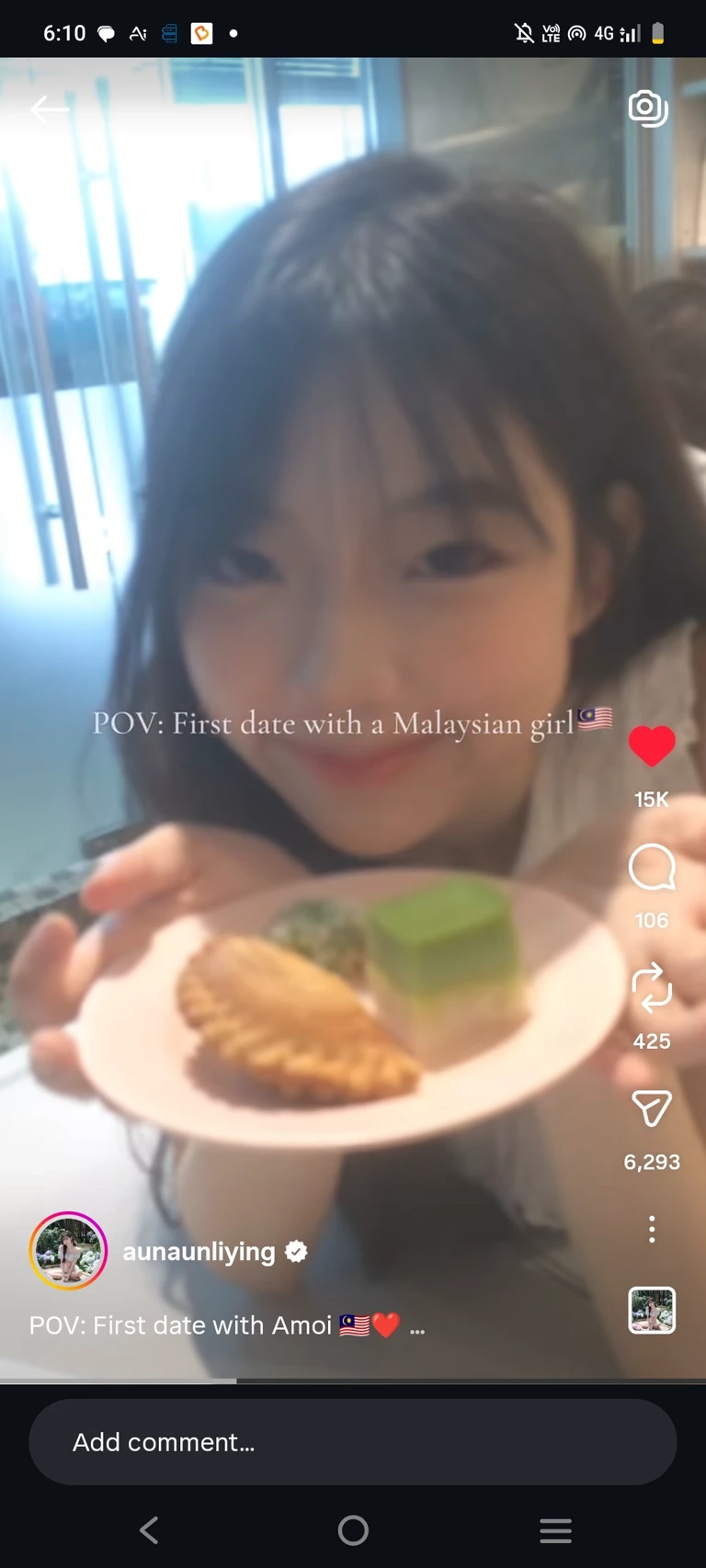View aunaunliying's profile picture story
Viewport: 706px width, 1568px height.
[68, 1251]
